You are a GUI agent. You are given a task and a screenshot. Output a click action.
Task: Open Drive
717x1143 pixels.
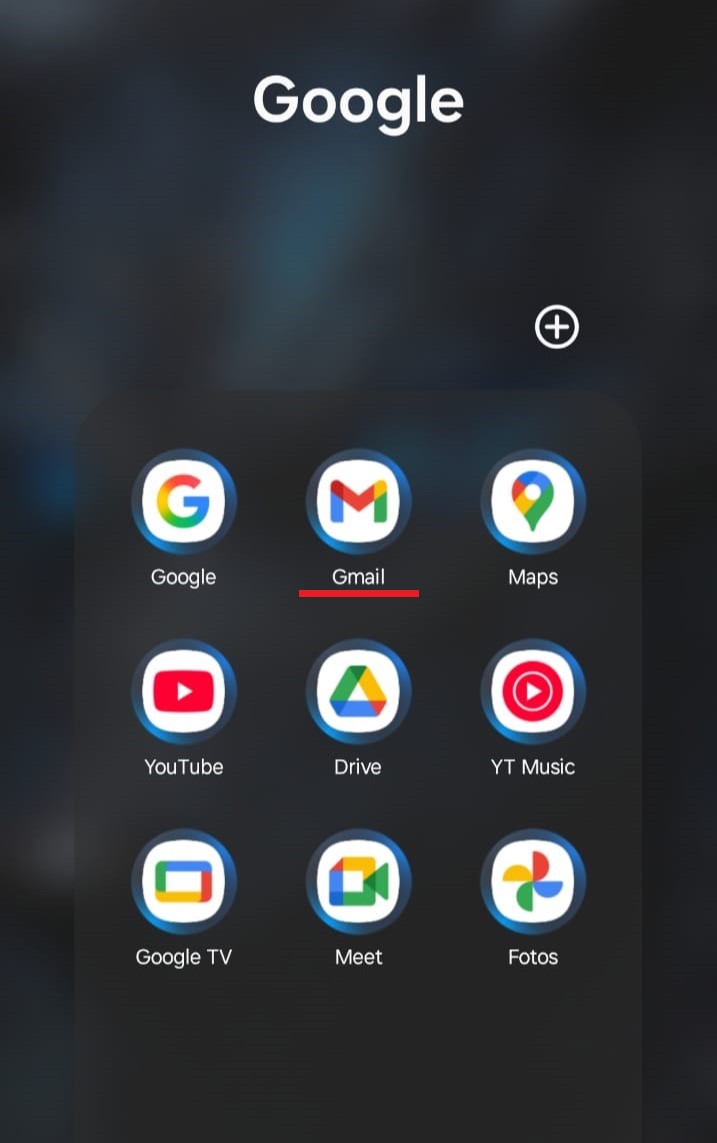tap(358, 691)
